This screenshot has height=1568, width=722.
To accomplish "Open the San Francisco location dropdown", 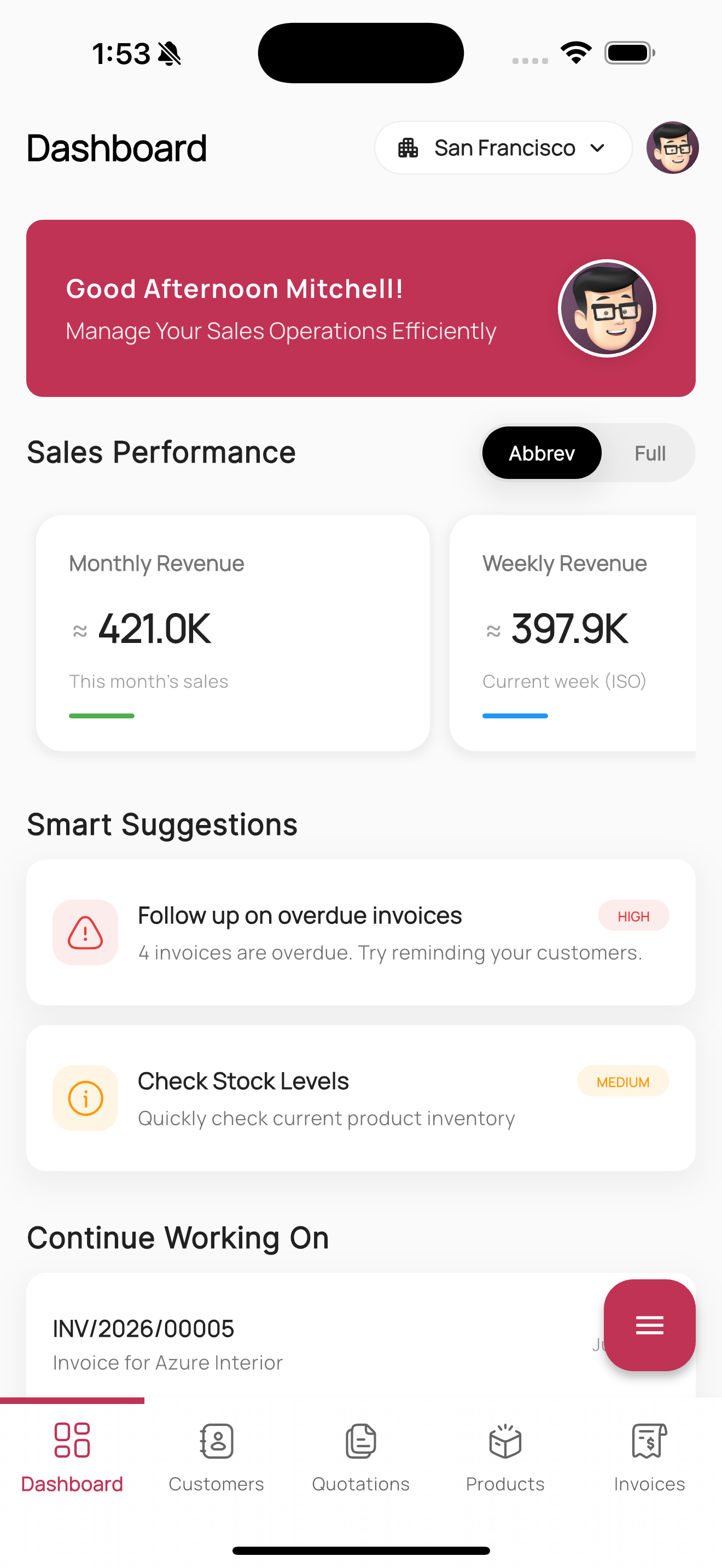I will pos(503,148).
